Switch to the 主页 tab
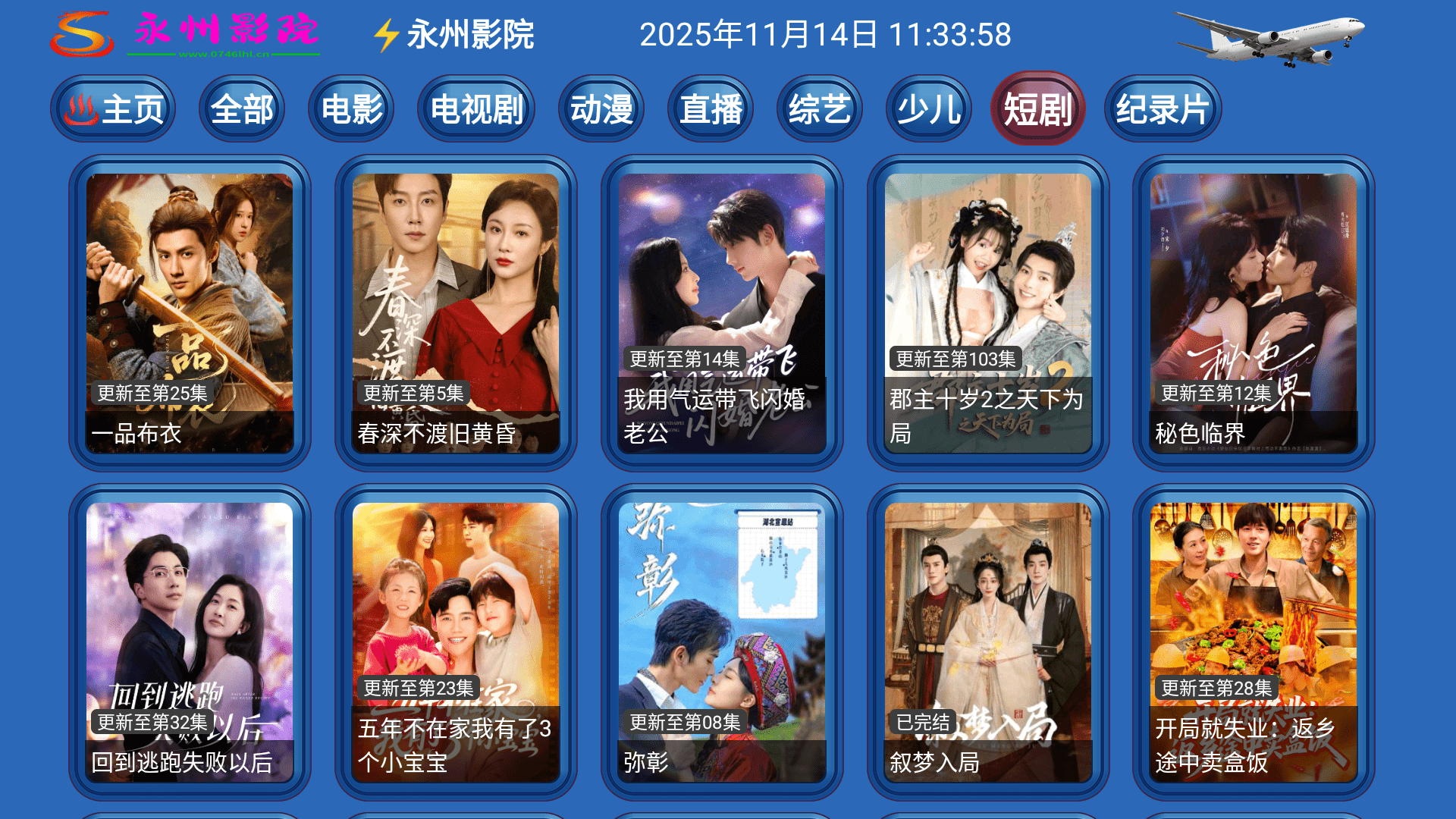 point(114,109)
